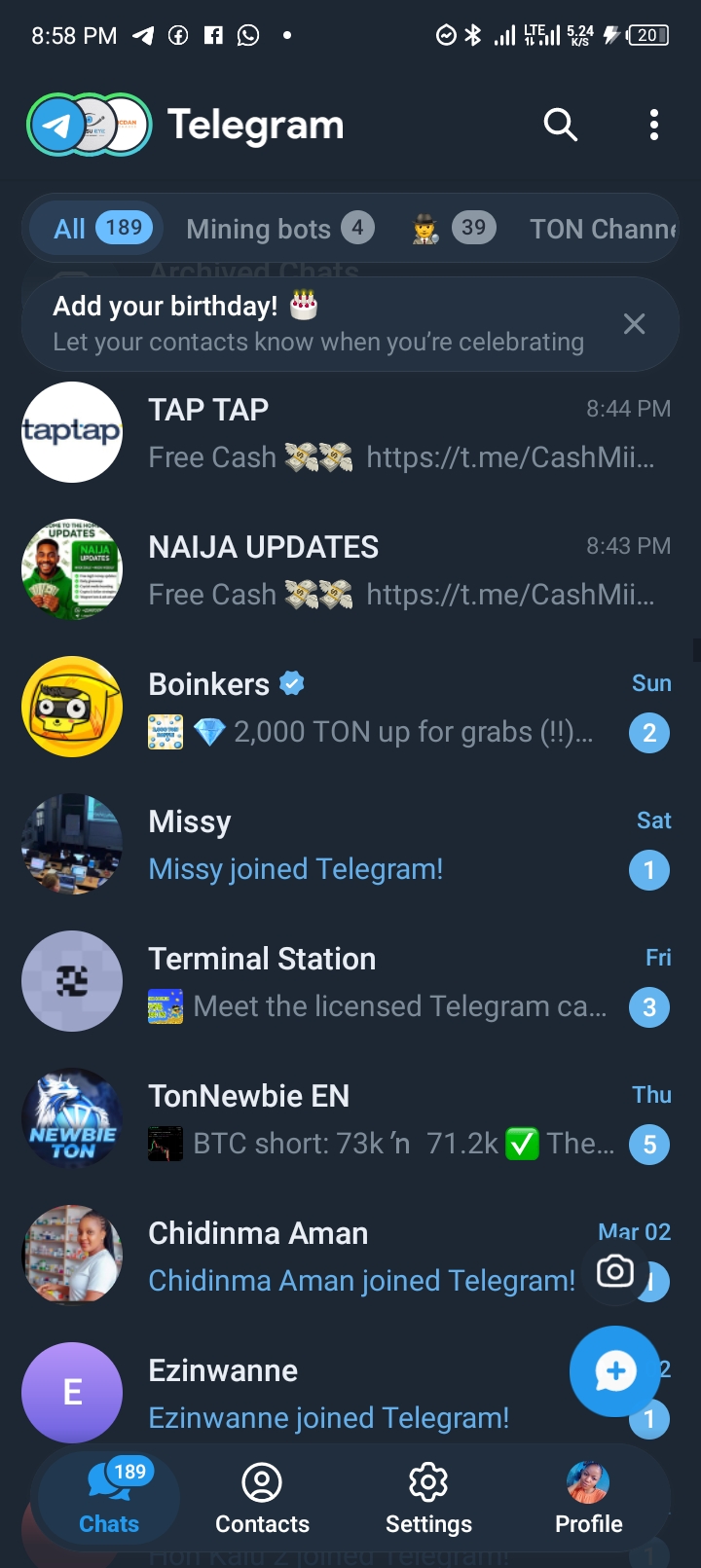Start a new message with the compose button
701x1568 pixels.
pyautogui.click(x=615, y=1371)
